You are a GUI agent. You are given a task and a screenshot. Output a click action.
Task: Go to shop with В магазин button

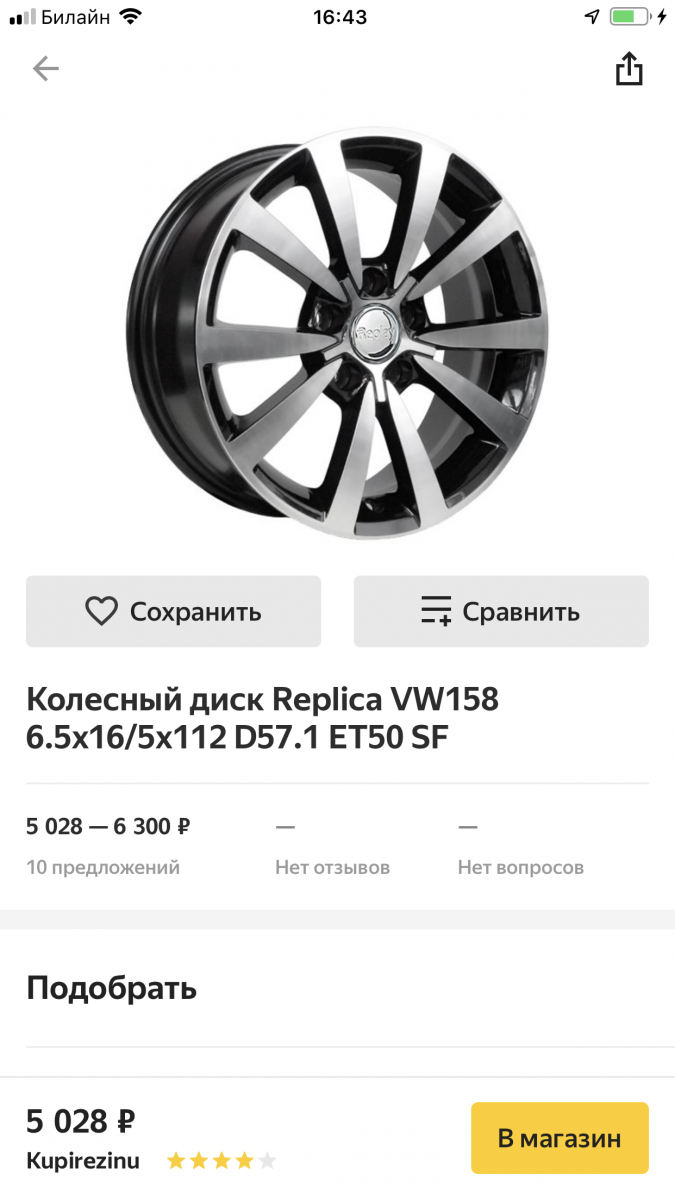(x=560, y=1138)
